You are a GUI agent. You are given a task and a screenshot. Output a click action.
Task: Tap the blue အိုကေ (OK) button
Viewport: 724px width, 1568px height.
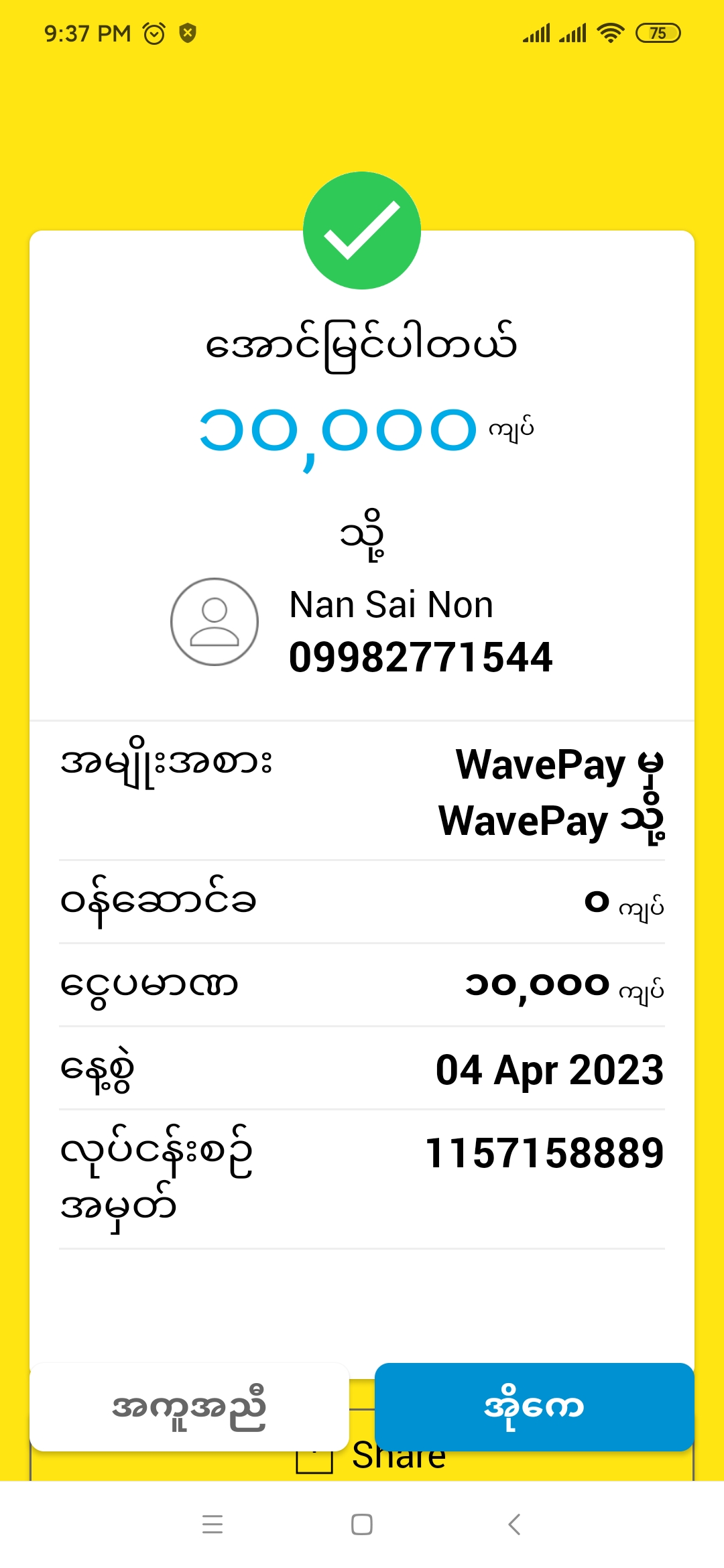(534, 1407)
